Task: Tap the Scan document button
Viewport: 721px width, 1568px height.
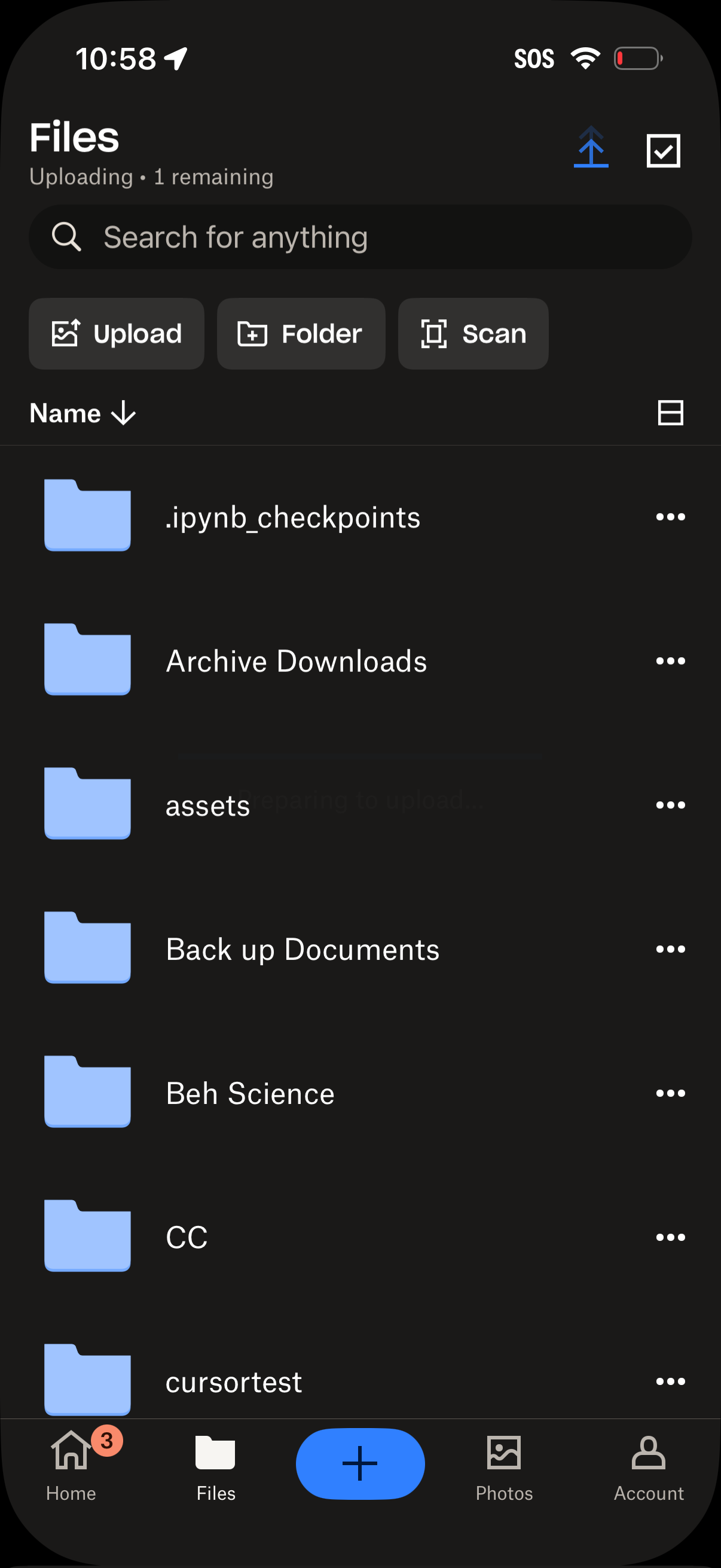Action: click(473, 334)
